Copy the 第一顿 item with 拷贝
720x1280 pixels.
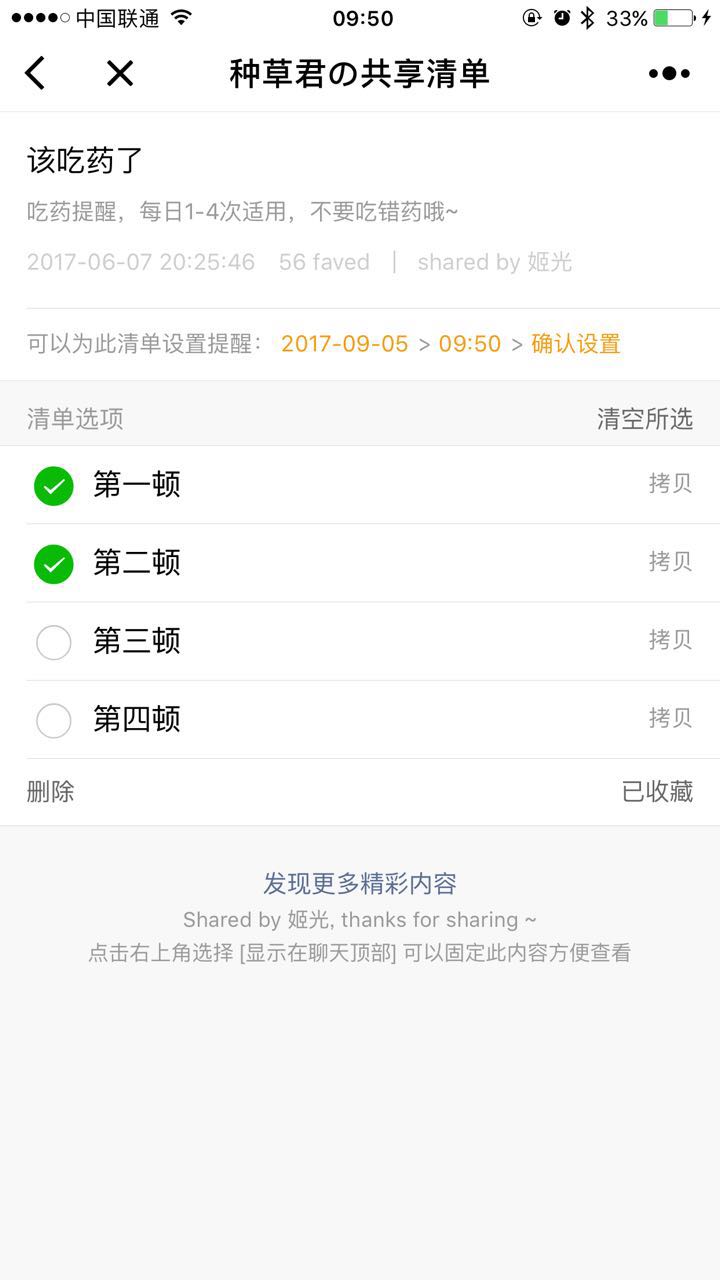pyautogui.click(x=670, y=484)
